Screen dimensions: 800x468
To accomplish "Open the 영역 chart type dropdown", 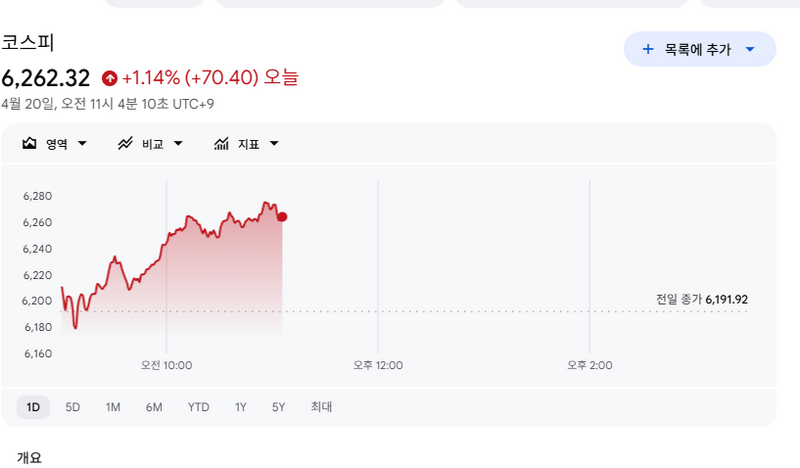I will click(x=55, y=144).
